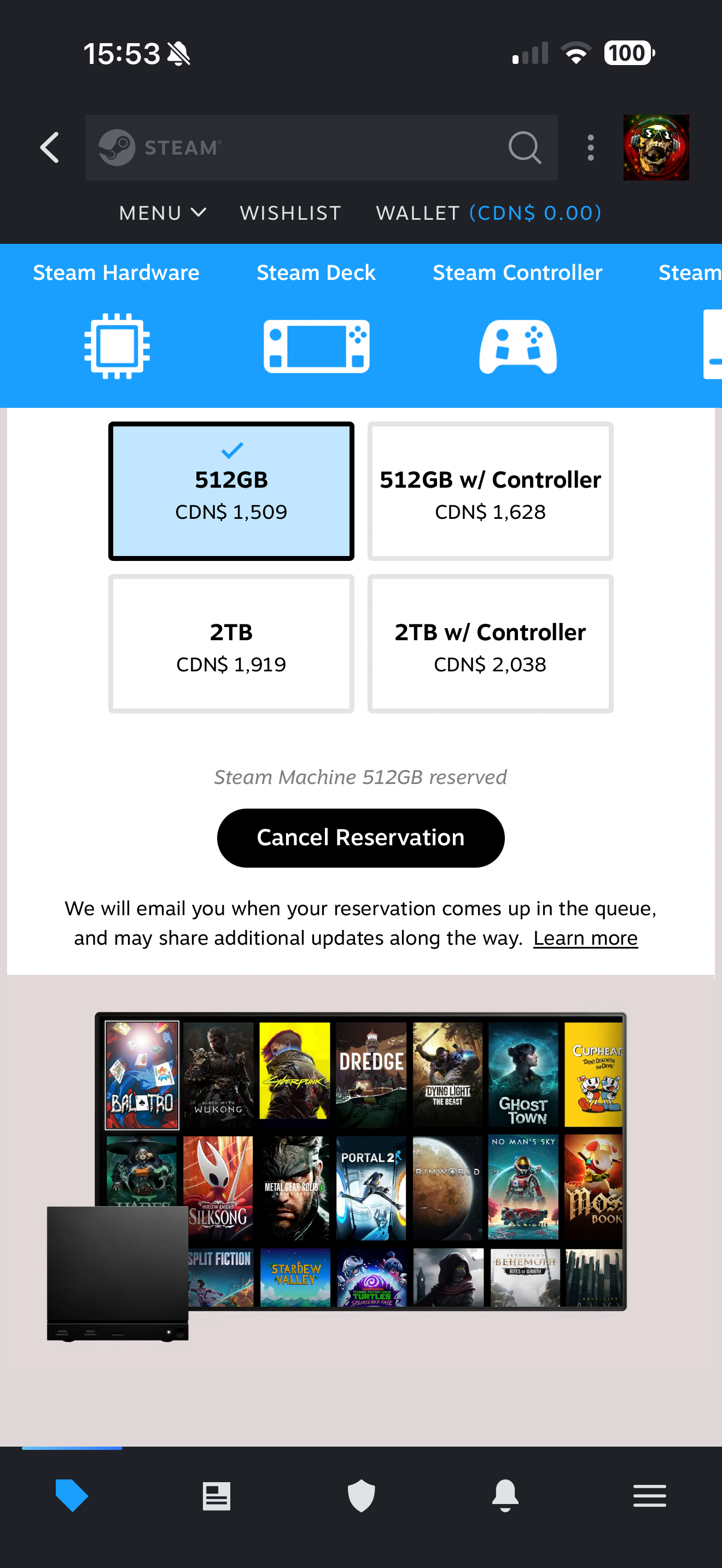Open the Steam search field
Viewport: 722px width, 1568px height.
coord(322,148)
